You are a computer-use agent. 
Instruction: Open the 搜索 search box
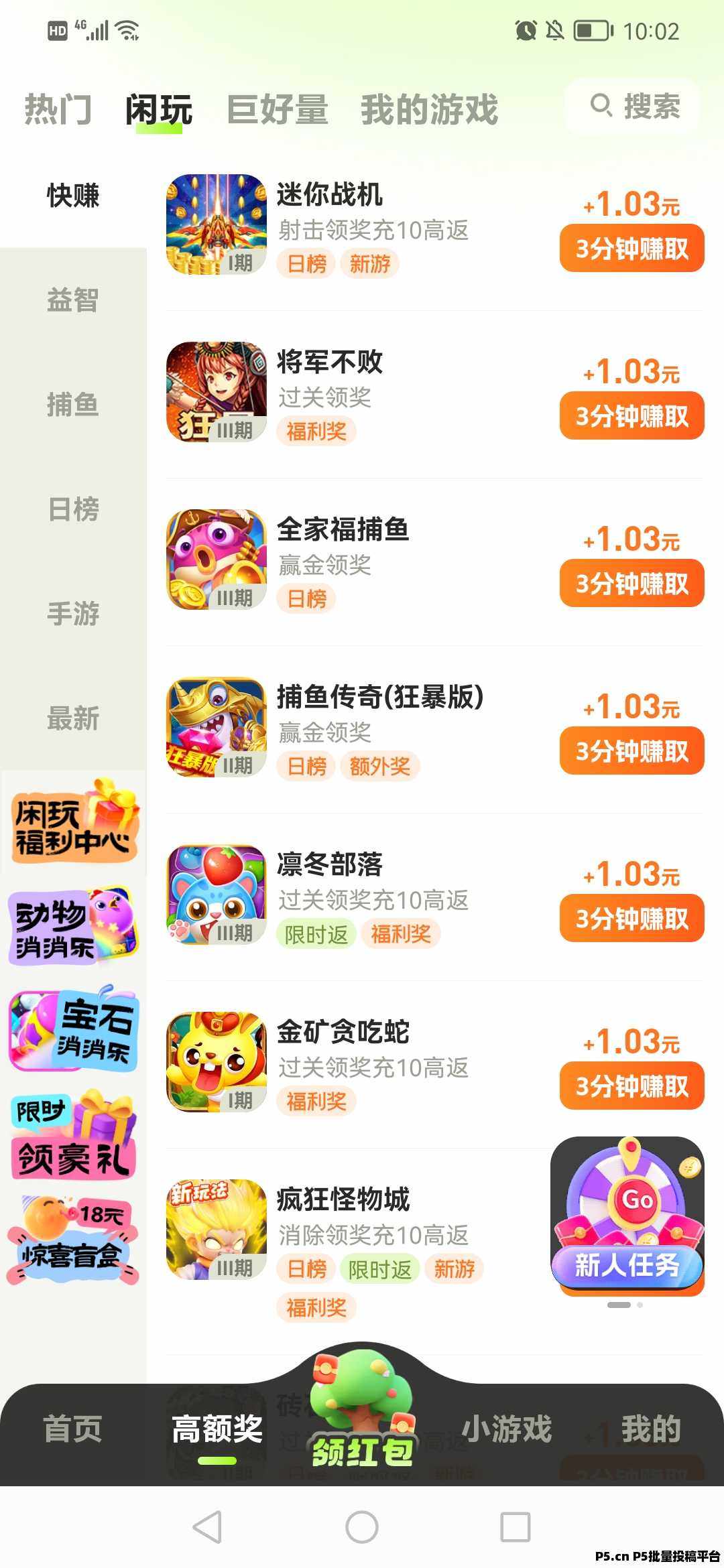pyautogui.click(x=633, y=107)
